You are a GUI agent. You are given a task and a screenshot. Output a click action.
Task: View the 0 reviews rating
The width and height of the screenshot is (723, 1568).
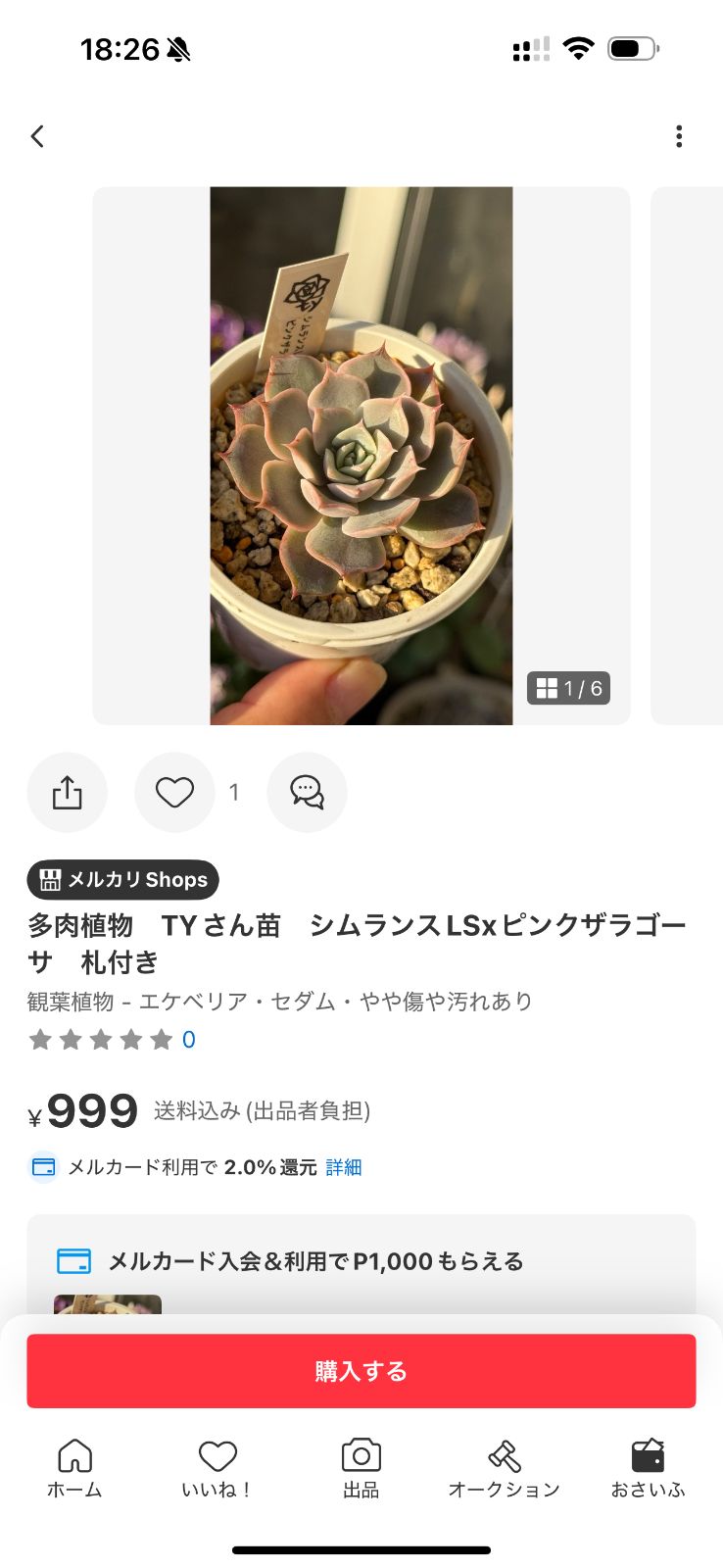(112, 1040)
